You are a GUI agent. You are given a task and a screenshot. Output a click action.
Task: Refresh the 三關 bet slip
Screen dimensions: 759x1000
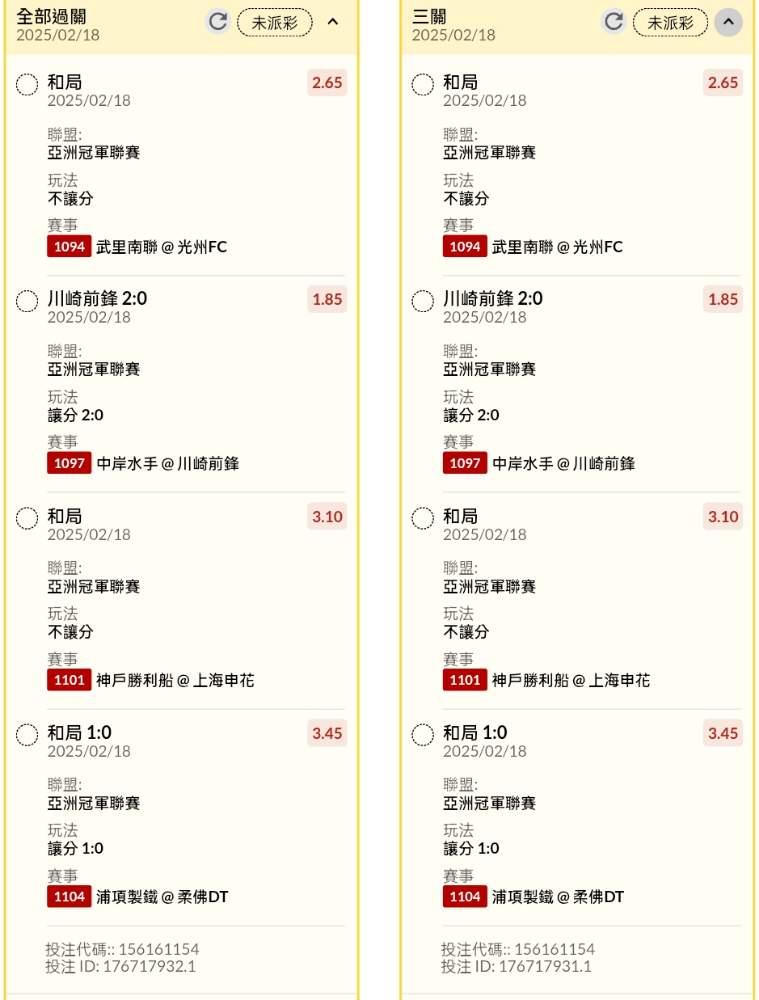tap(614, 22)
